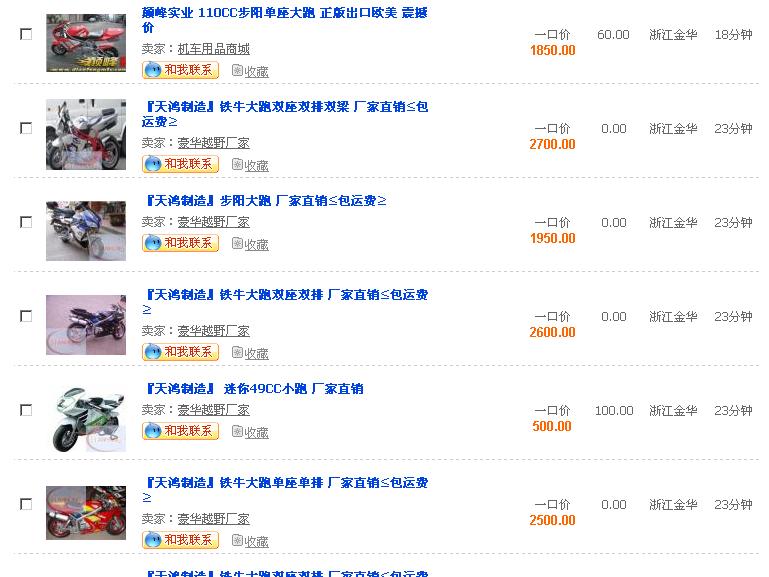Select the checkbox for the 500.00 listing

(x=26, y=410)
